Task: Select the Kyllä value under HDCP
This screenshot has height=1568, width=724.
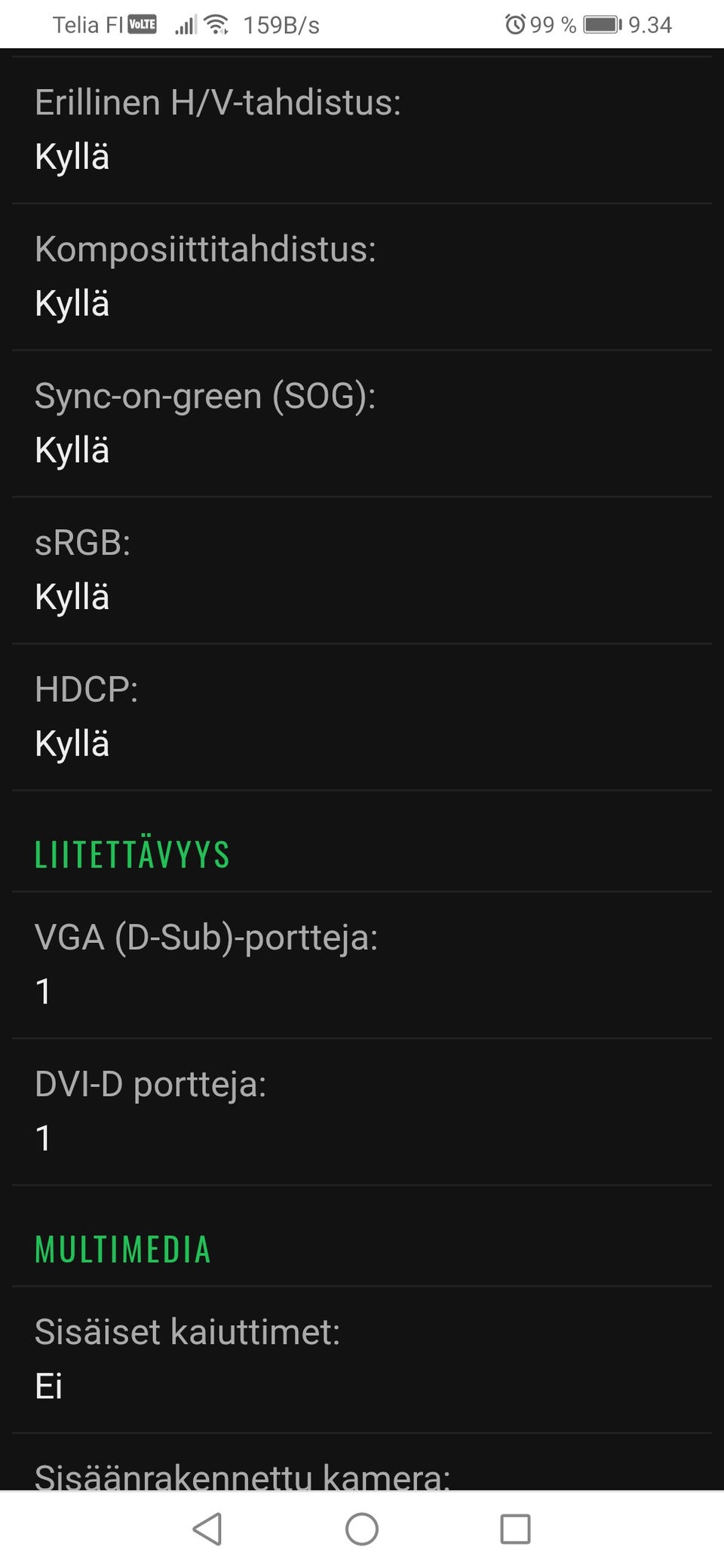Action: click(x=72, y=743)
